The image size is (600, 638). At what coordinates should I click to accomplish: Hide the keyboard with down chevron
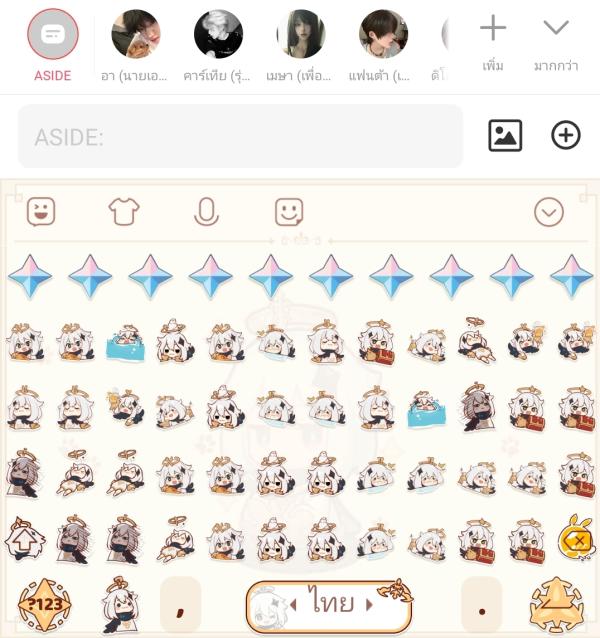[549, 211]
